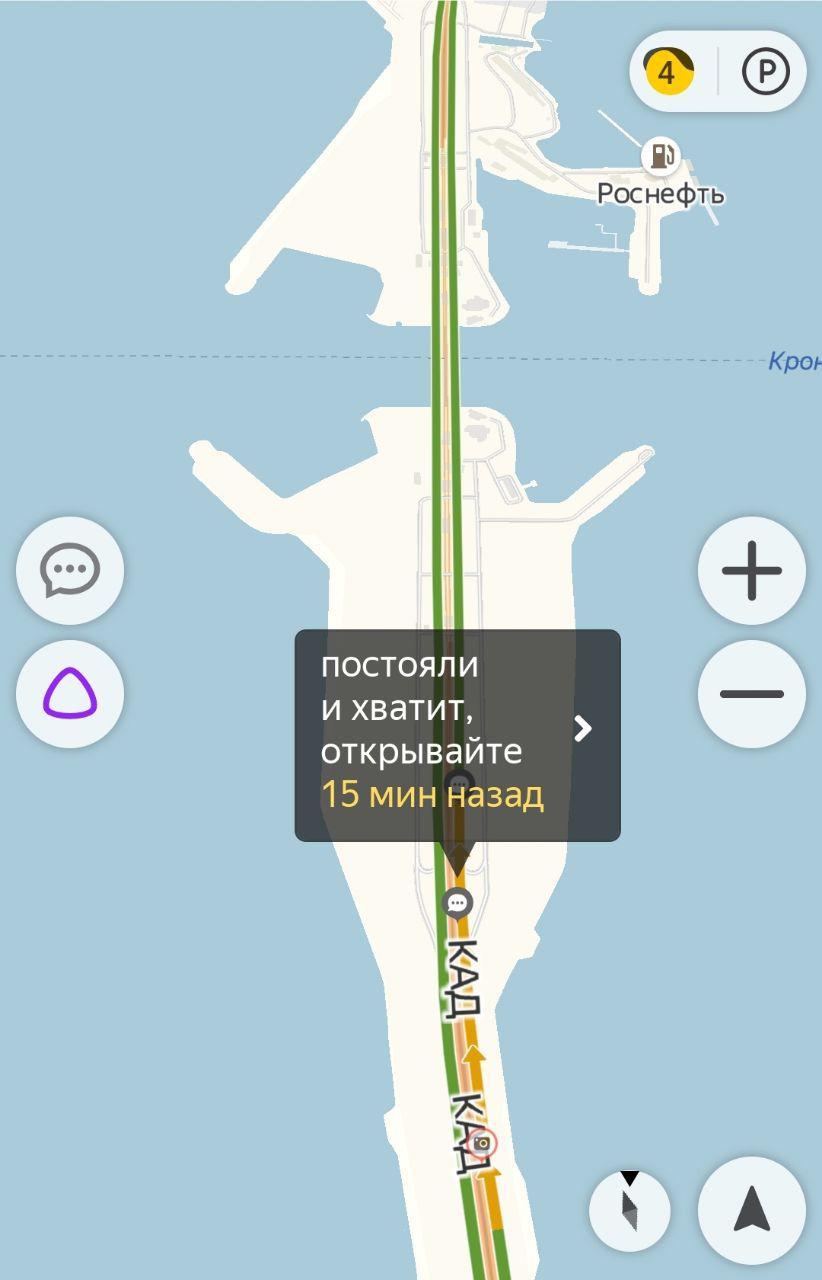Open the traffic level indicator showing 4
Viewport: 822px width, 1280px height.
(x=669, y=72)
